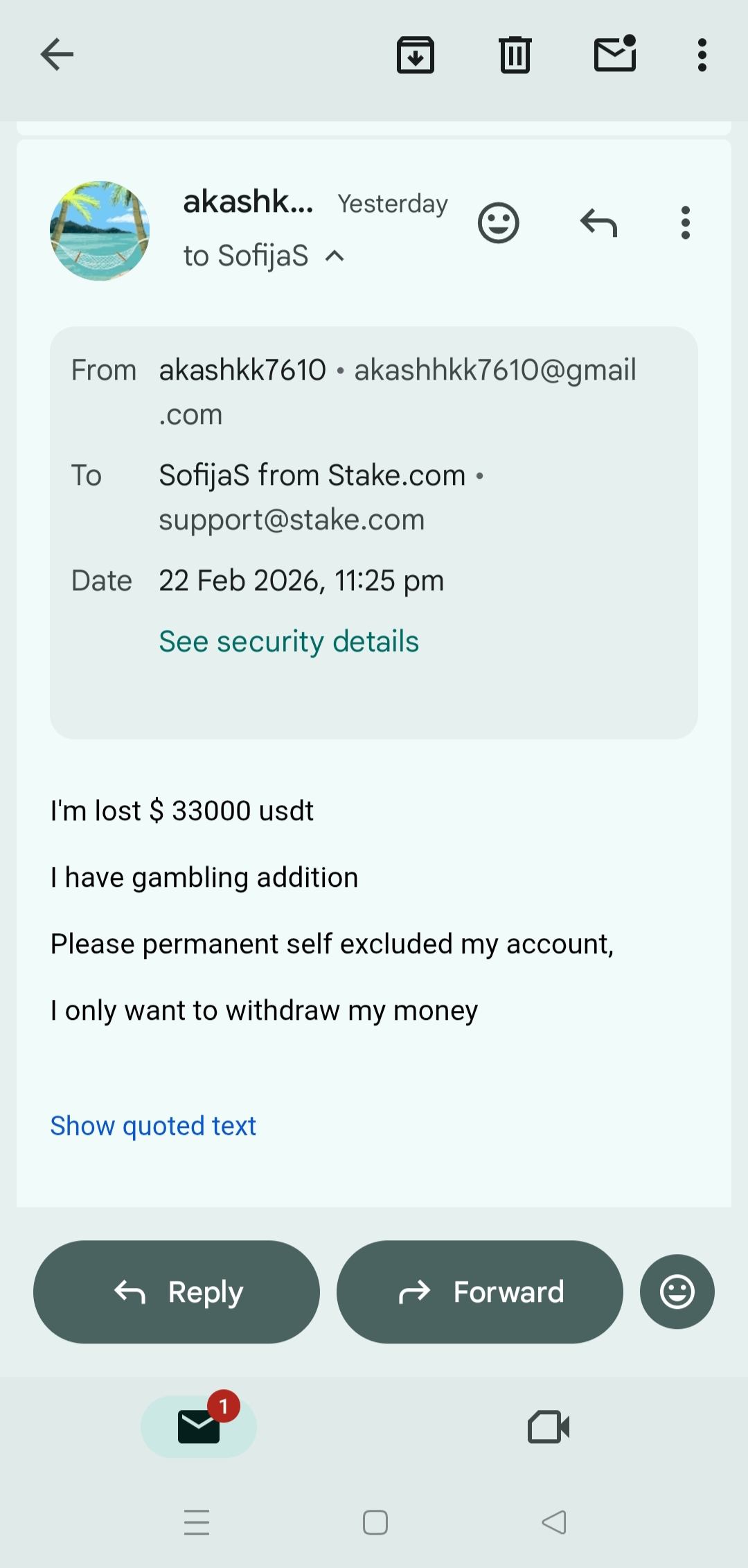Open See security details
This screenshot has width=748, height=1568.
289,641
